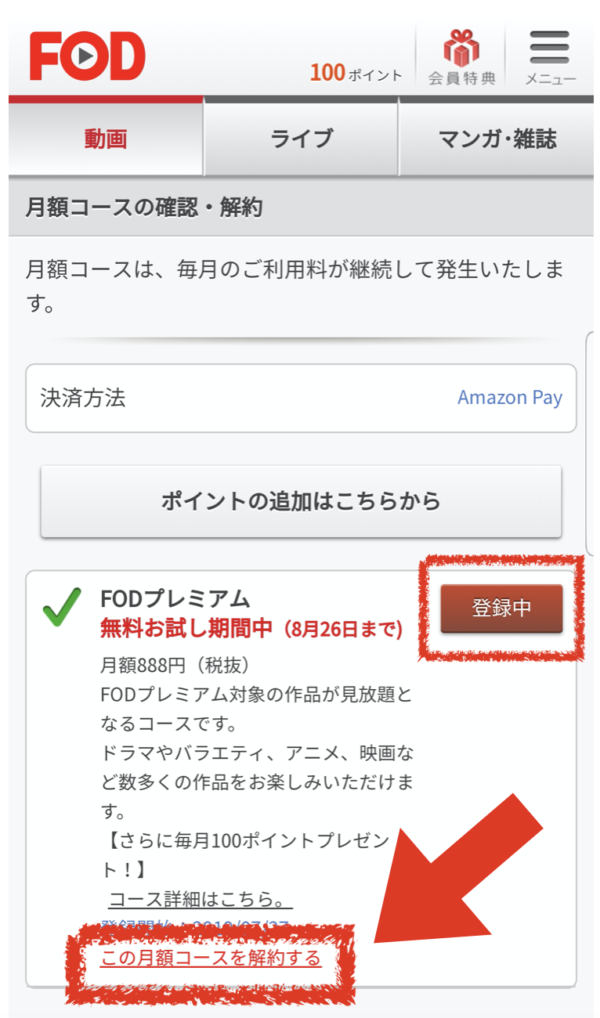The image size is (600, 1018).
Task: Tap この月額コースを解約する link
Action: pos(210,958)
